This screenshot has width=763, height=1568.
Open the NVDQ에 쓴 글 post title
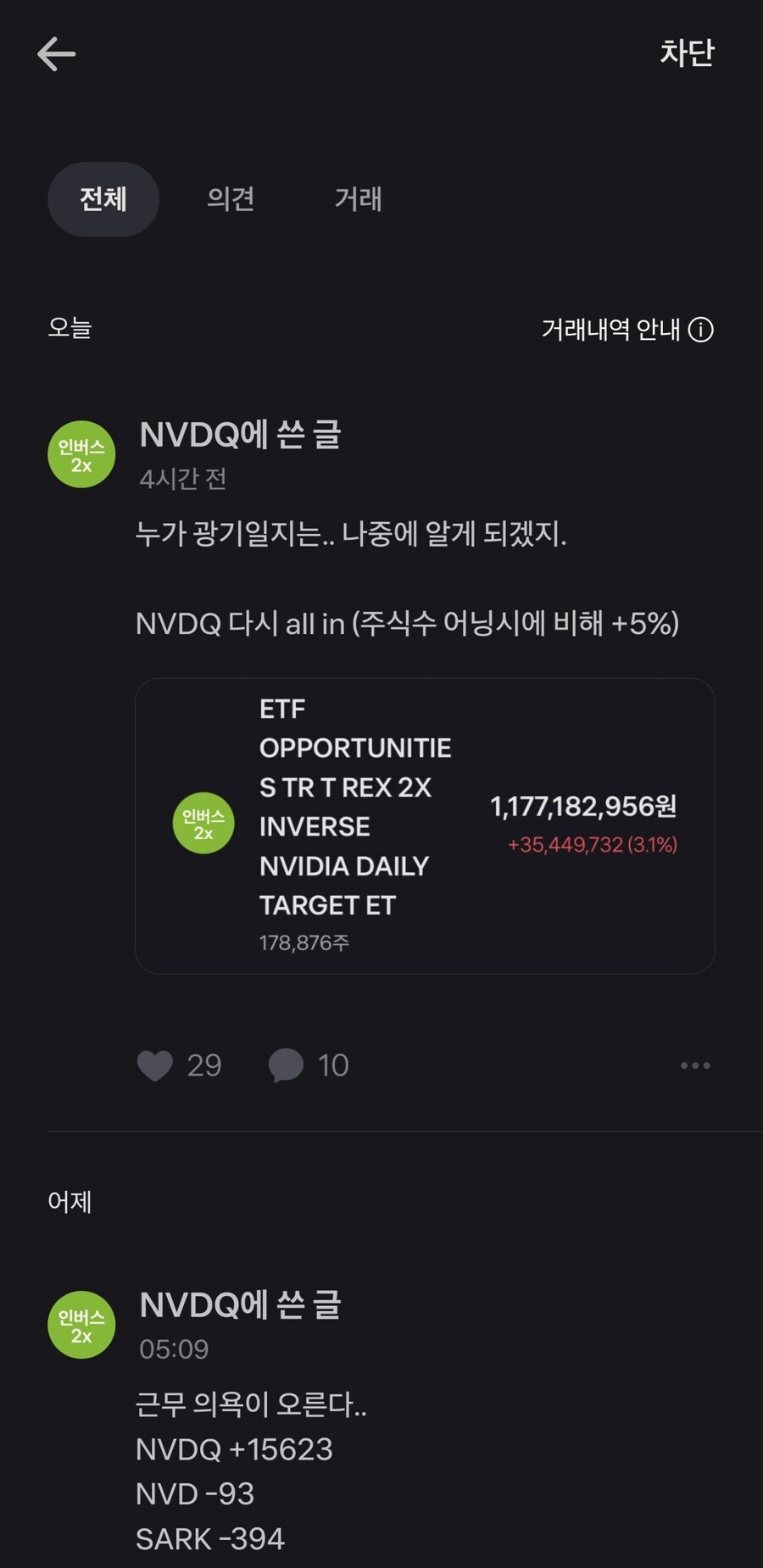tap(242, 437)
